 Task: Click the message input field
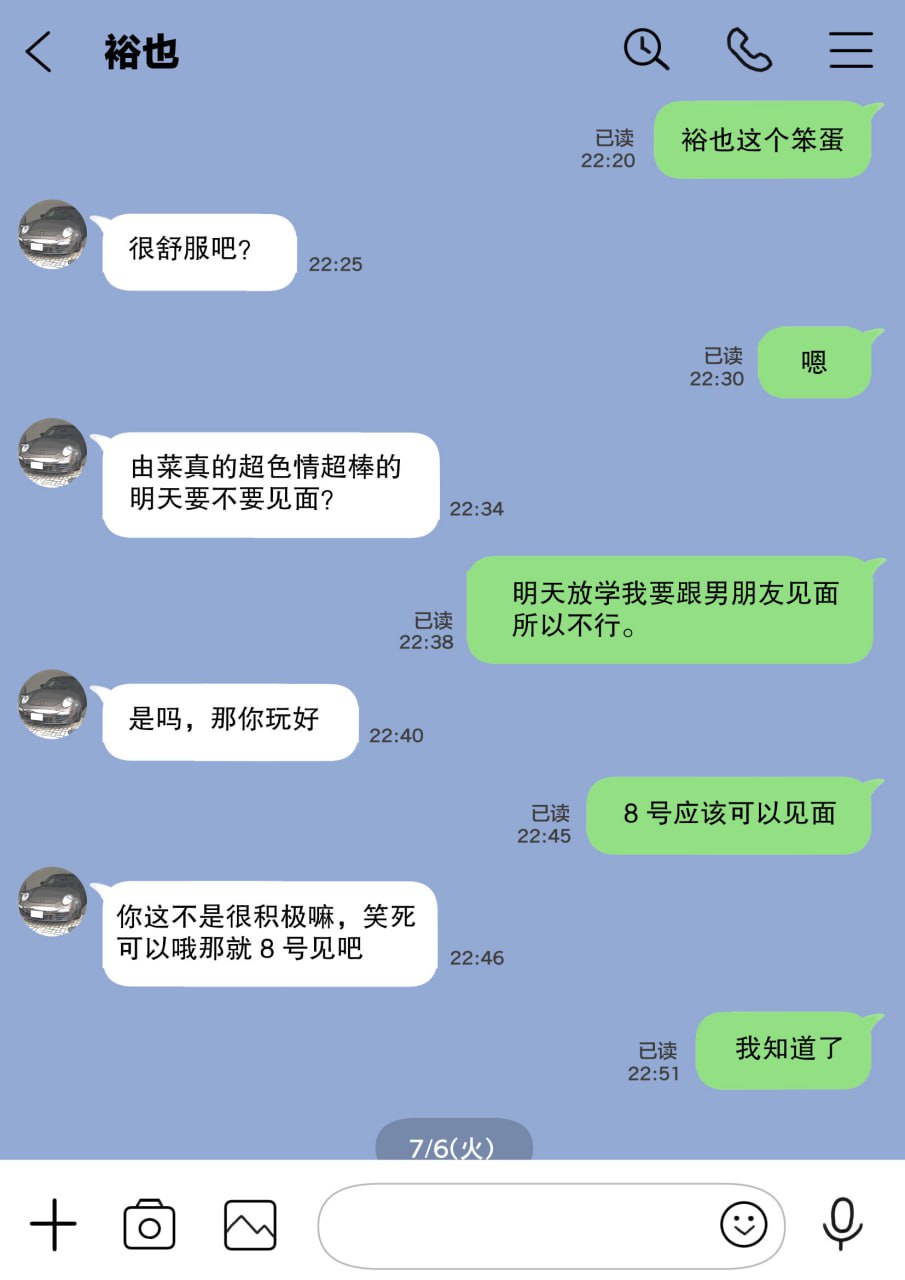coord(520,1224)
